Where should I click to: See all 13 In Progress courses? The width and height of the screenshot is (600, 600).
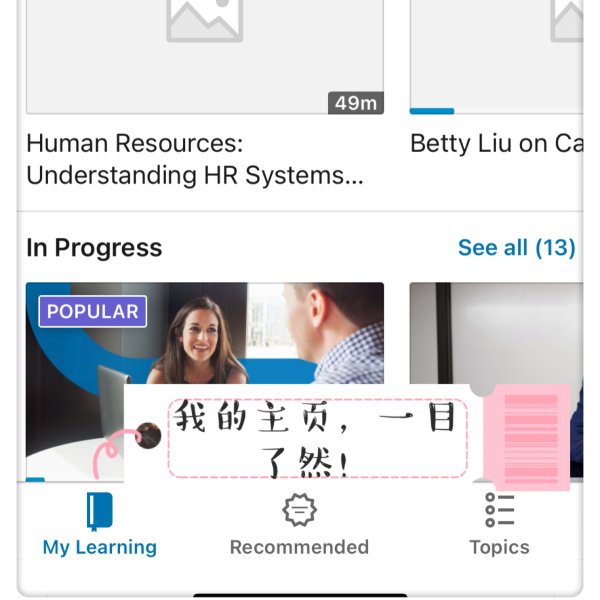(516, 247)
